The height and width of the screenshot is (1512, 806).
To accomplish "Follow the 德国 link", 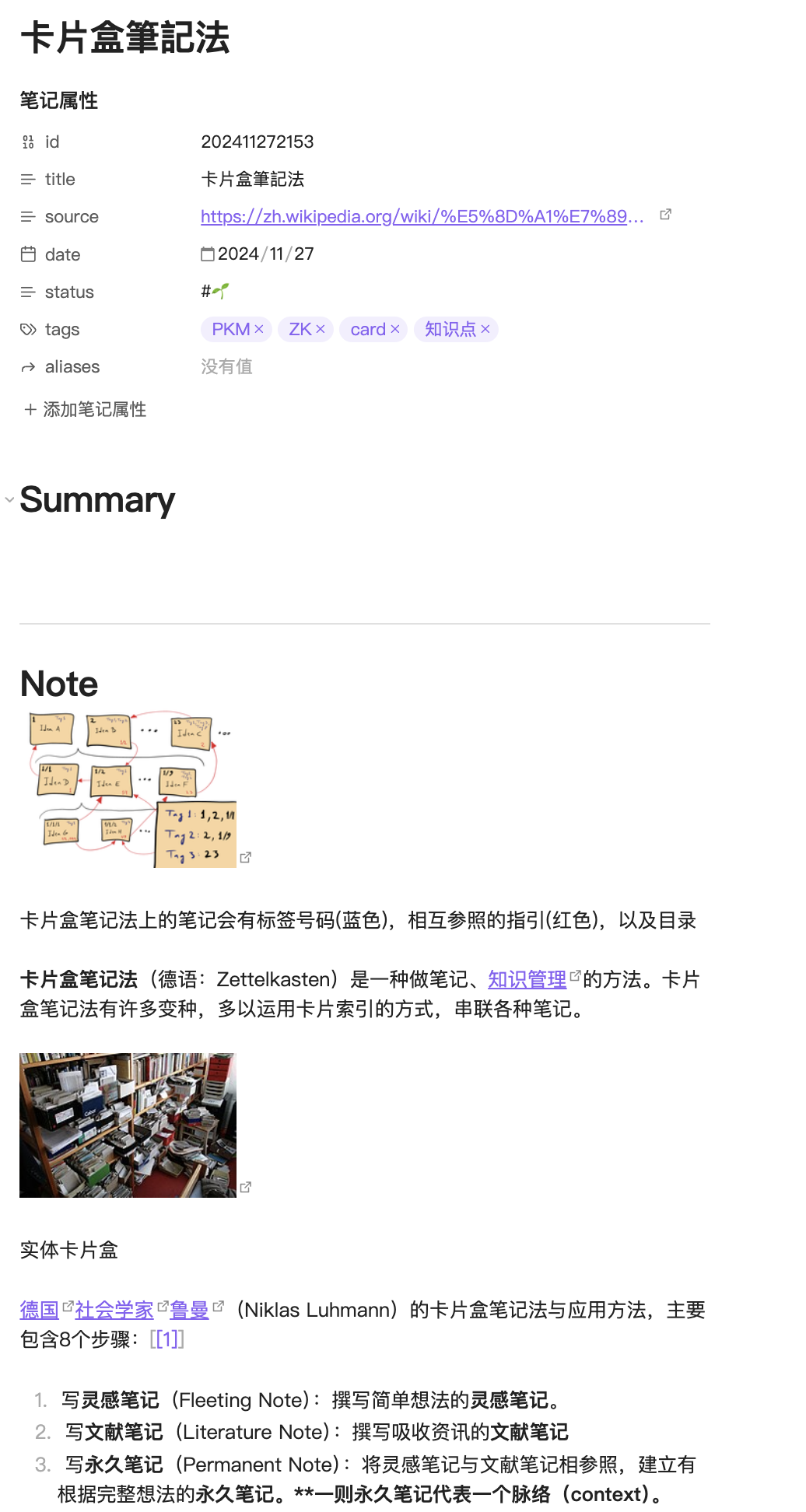I will [x=40, y=1310].
